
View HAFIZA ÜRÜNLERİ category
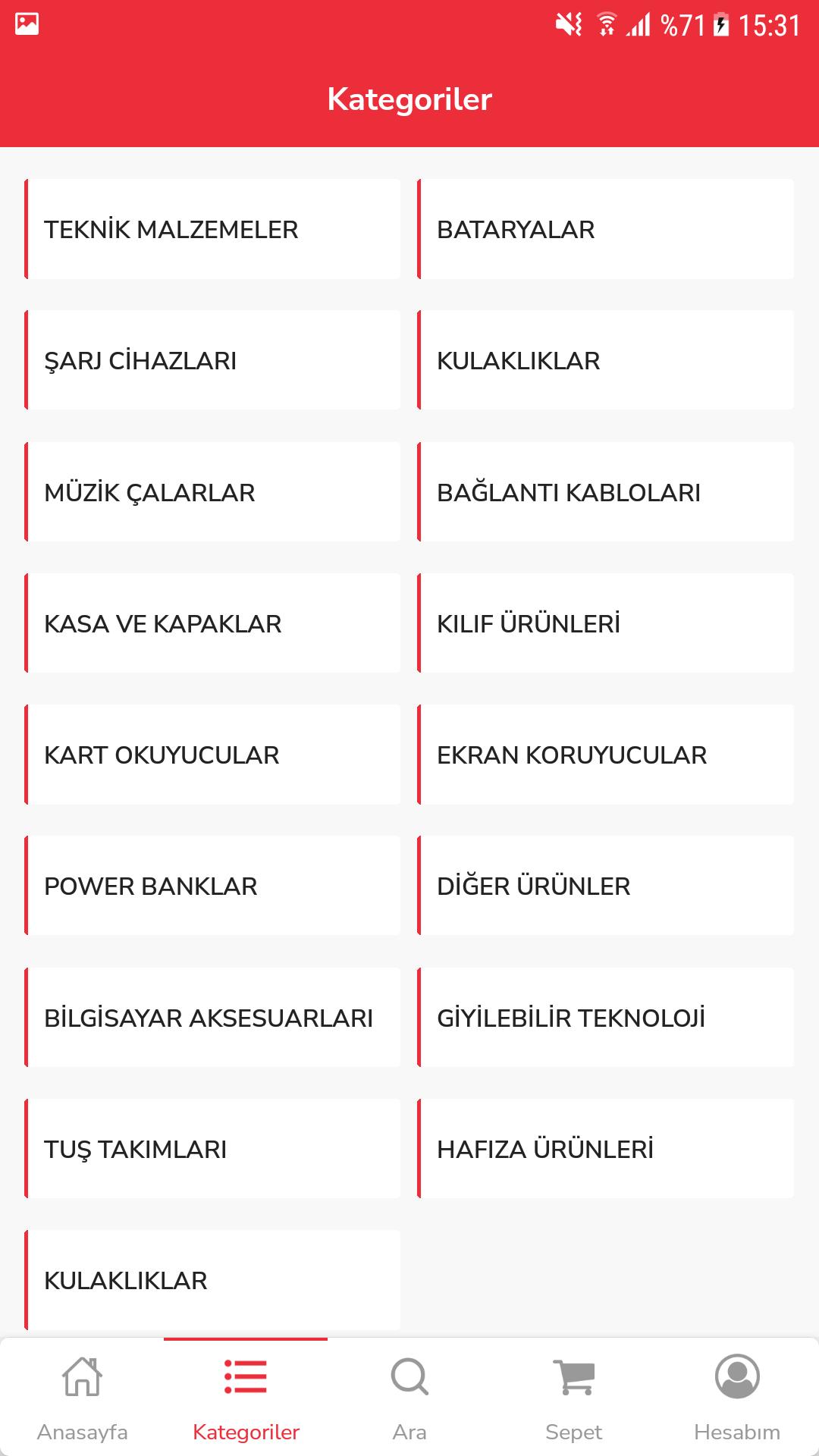pyautogui.click(x=605, y=1149)
